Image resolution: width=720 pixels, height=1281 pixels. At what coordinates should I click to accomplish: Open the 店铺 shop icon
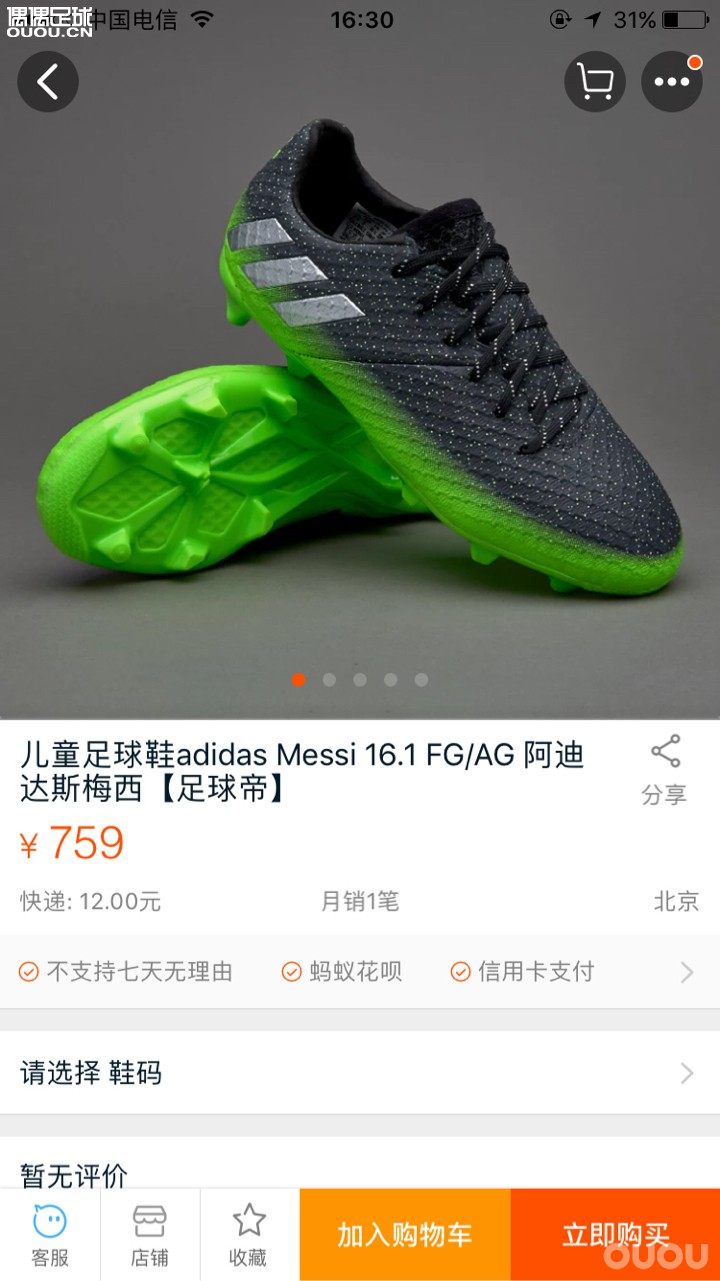tap(148, 1232)
